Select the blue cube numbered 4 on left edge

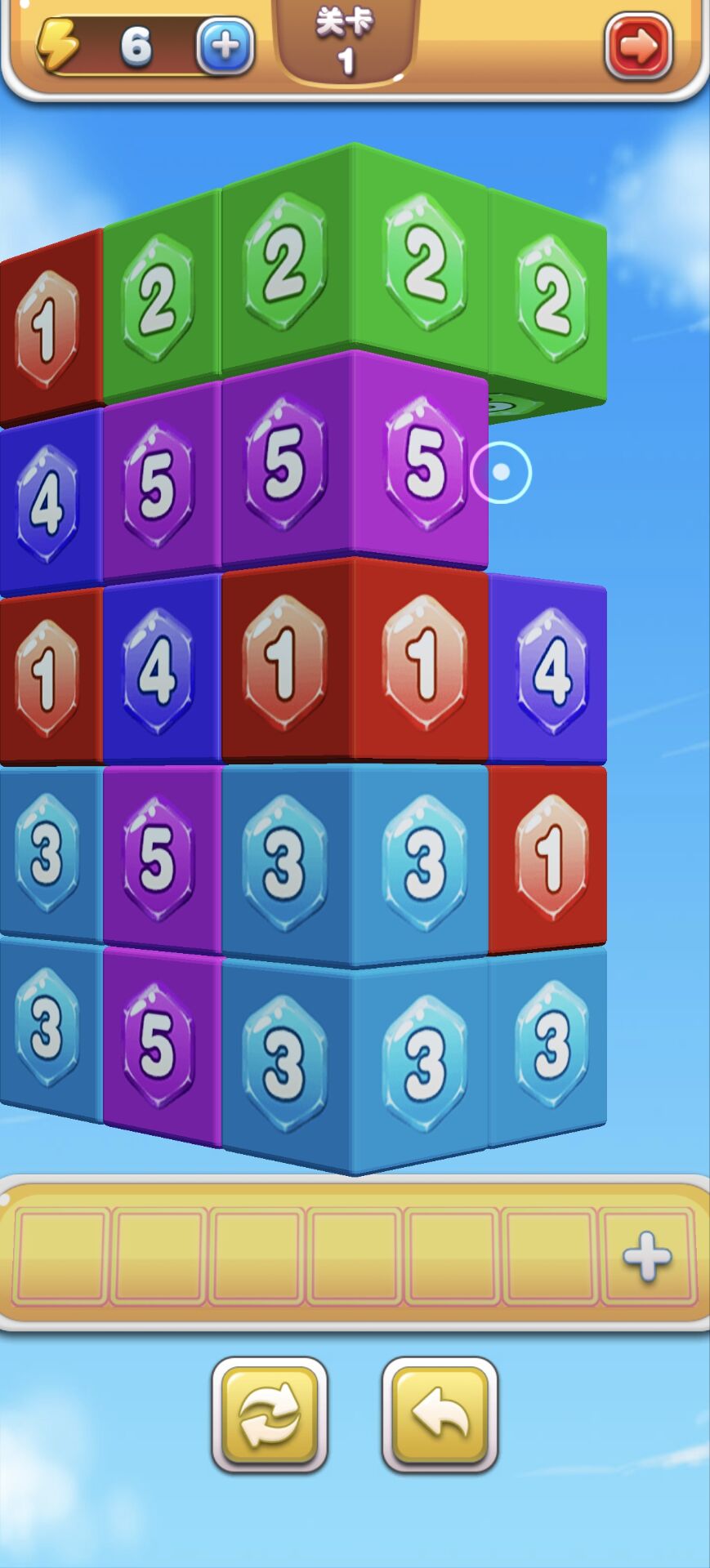[45, 502]
